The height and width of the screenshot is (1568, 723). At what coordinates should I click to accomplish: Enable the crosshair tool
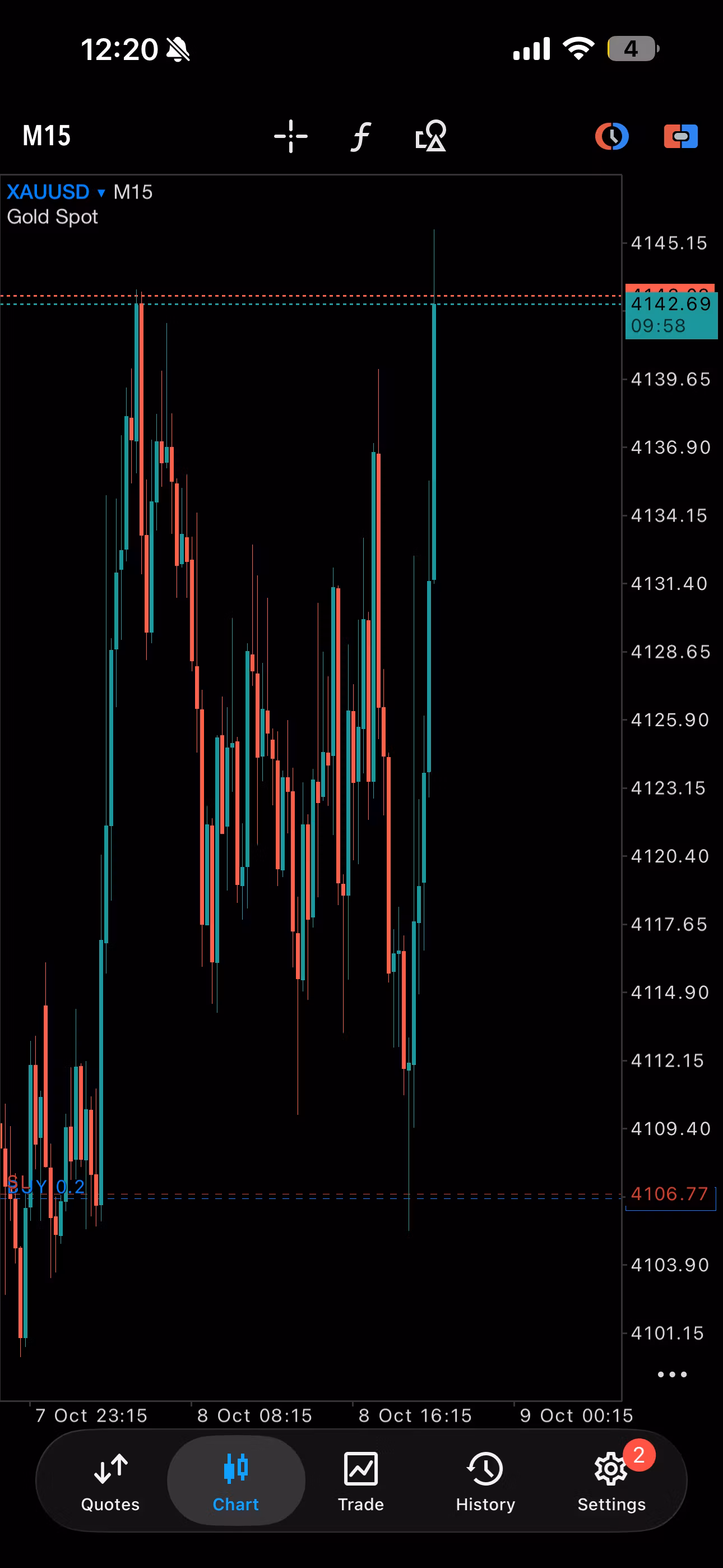click(x=291, y=136)
